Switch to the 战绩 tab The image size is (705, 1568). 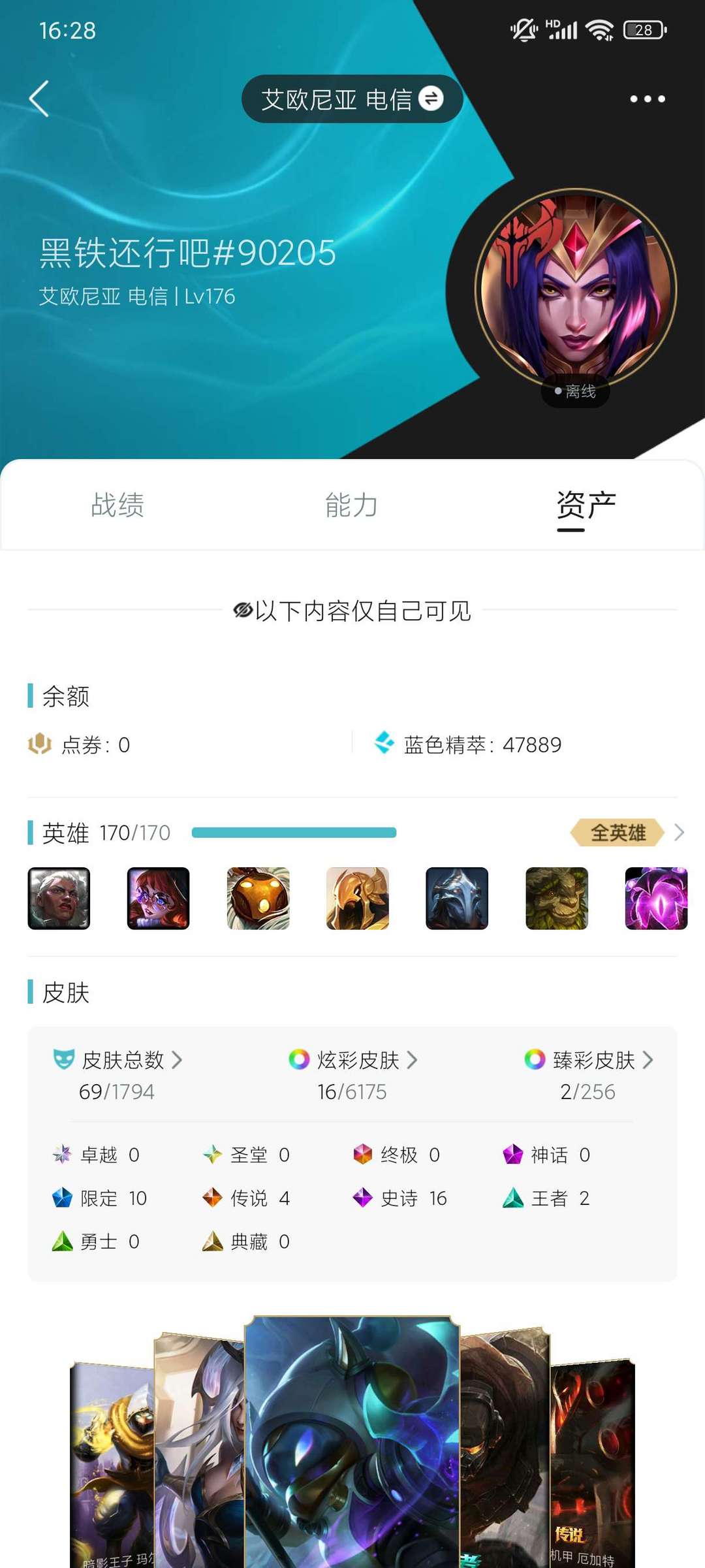point(117,505)
